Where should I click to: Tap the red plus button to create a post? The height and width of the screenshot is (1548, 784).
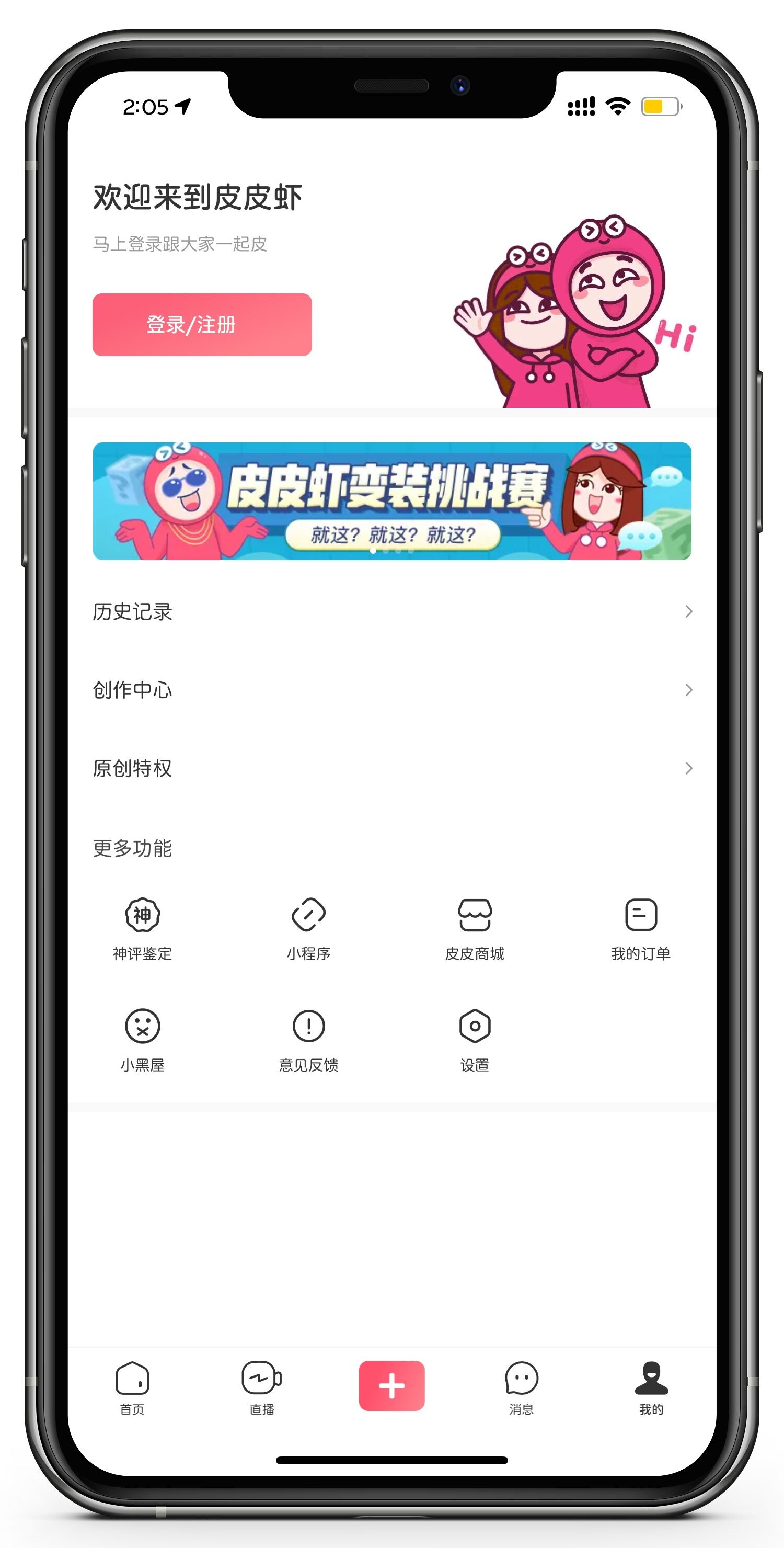pos(391,1385)
